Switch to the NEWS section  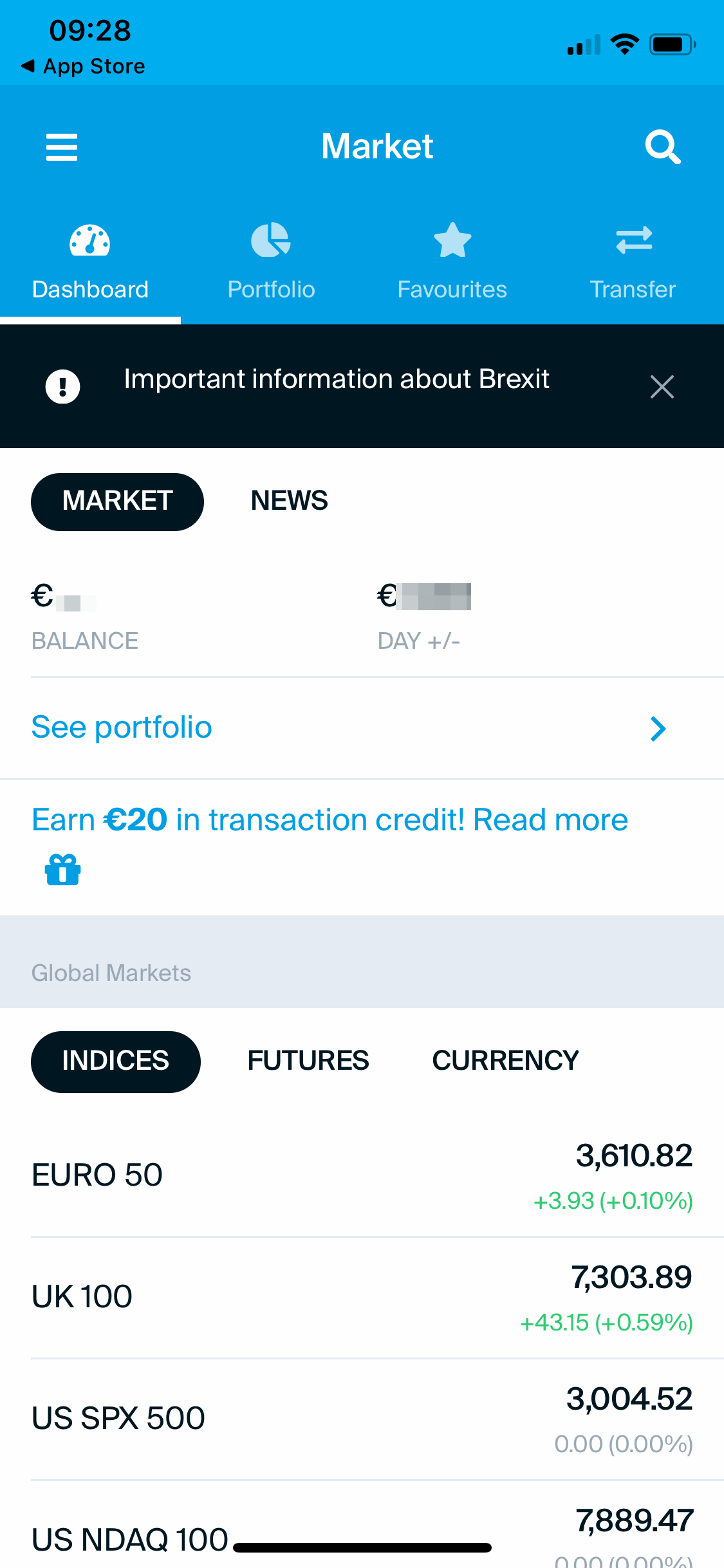pyautogui.click(x=289, y=501)
